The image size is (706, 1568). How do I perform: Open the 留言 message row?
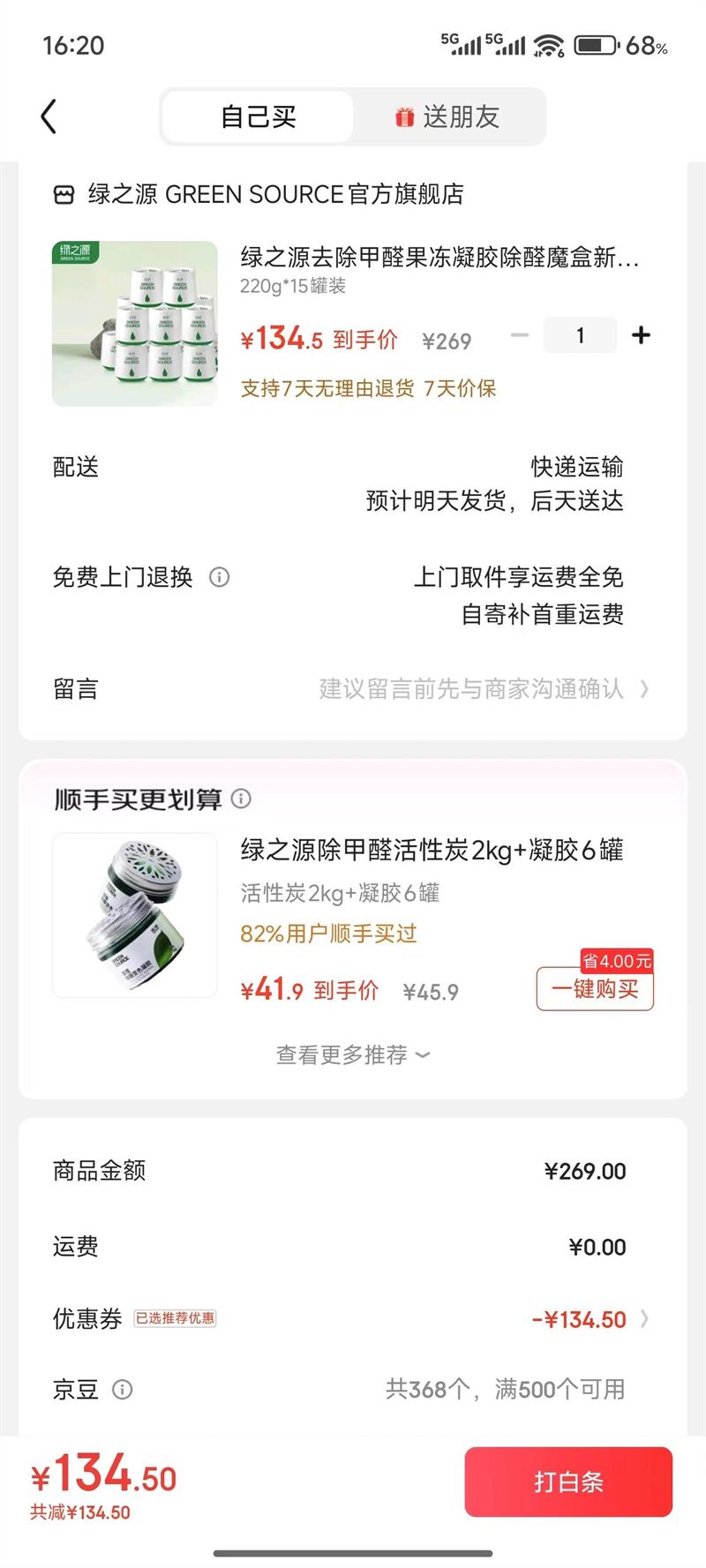click(353, 688)
